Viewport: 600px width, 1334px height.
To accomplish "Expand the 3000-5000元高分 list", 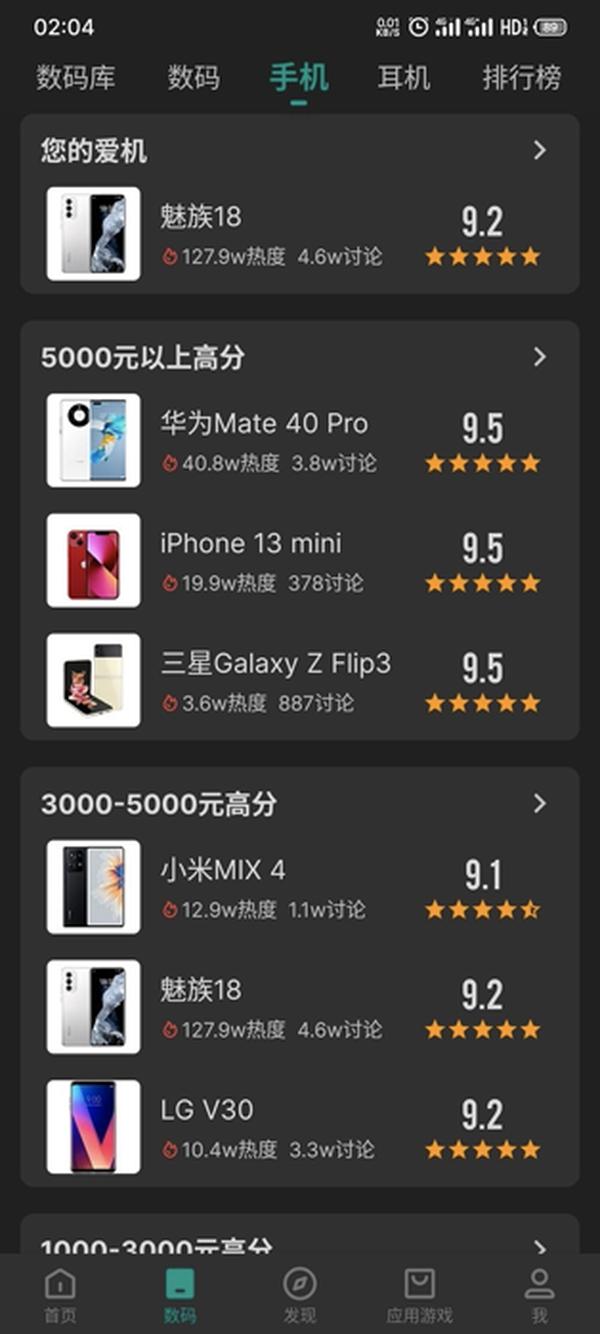I will pos(540,803).
